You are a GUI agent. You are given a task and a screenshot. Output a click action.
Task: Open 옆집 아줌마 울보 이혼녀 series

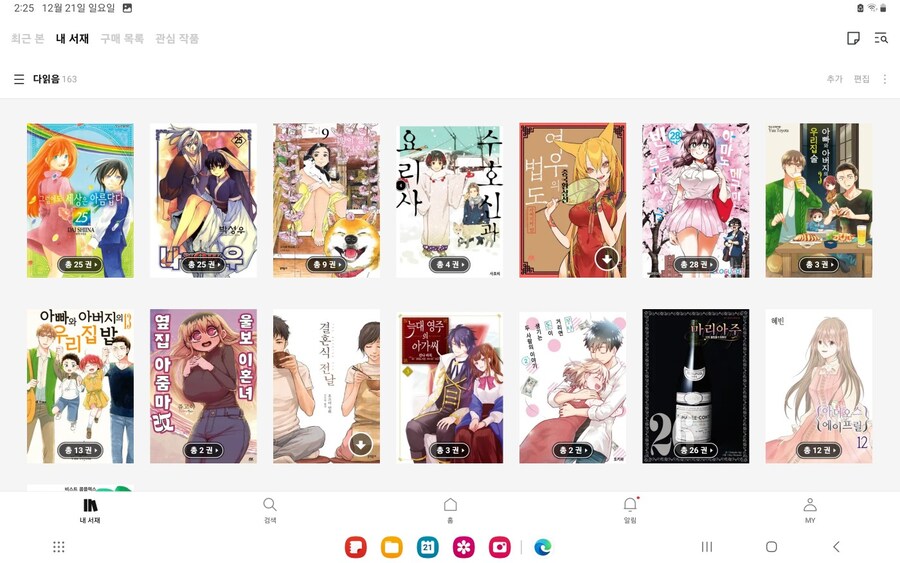pyautogui.click(x=203, y=385)
